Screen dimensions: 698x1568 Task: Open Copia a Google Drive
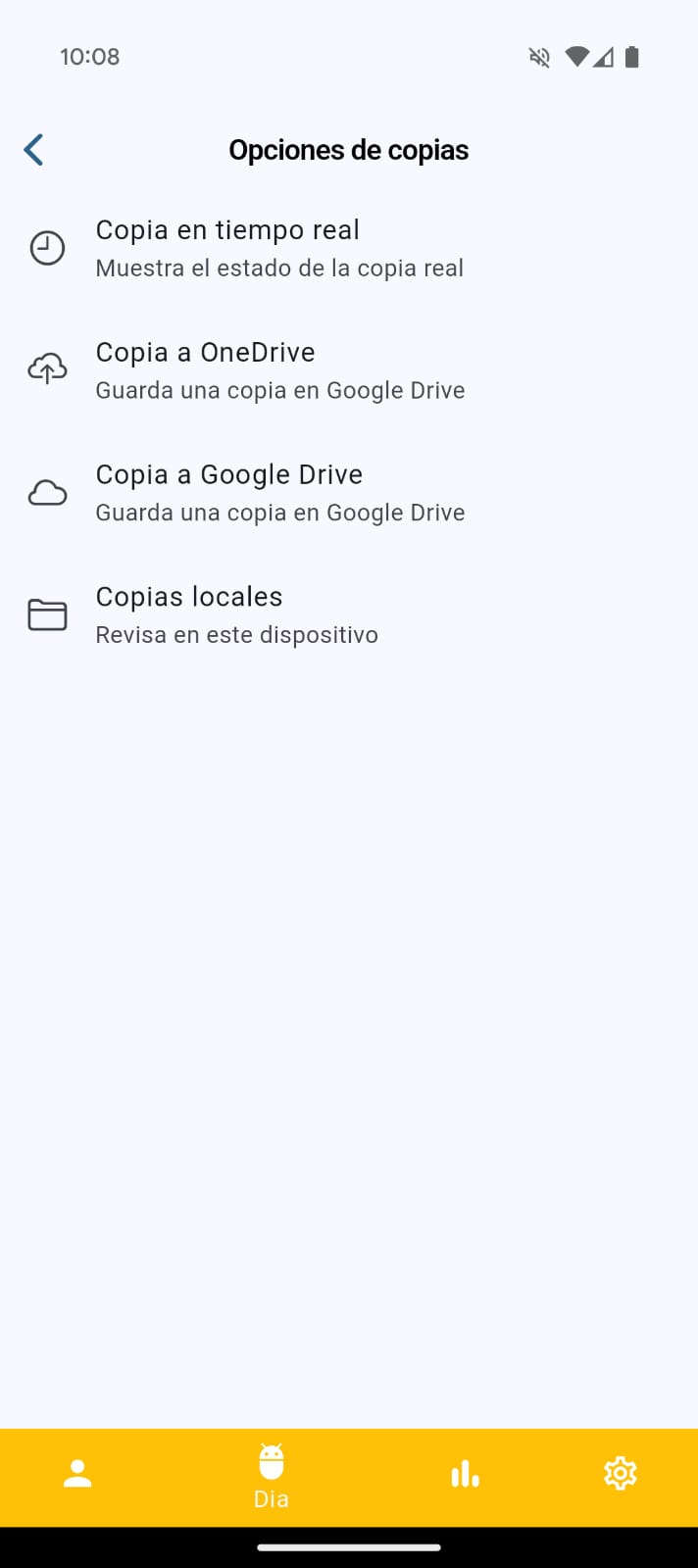279,493
